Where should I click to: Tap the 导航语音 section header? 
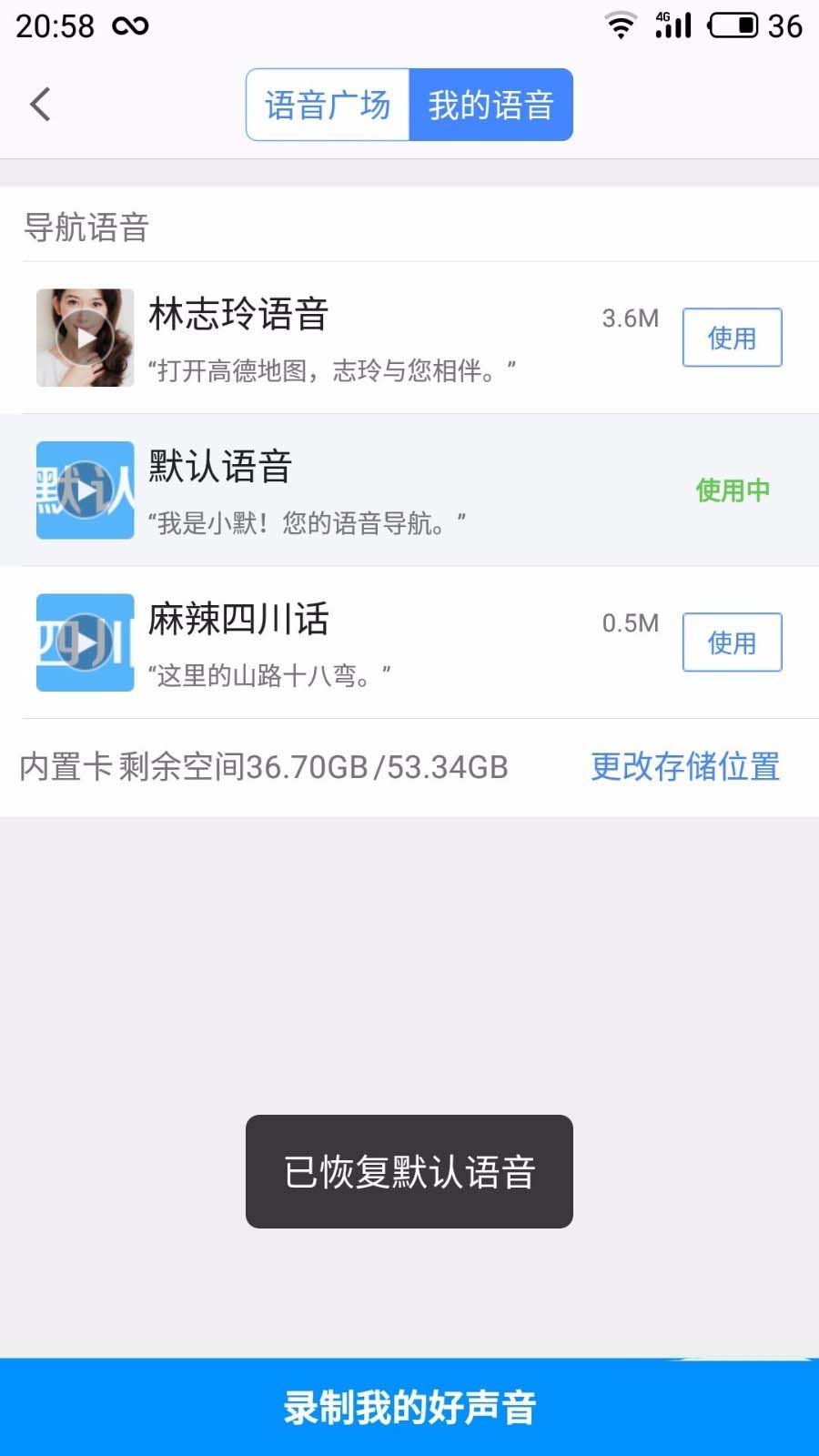88,226
